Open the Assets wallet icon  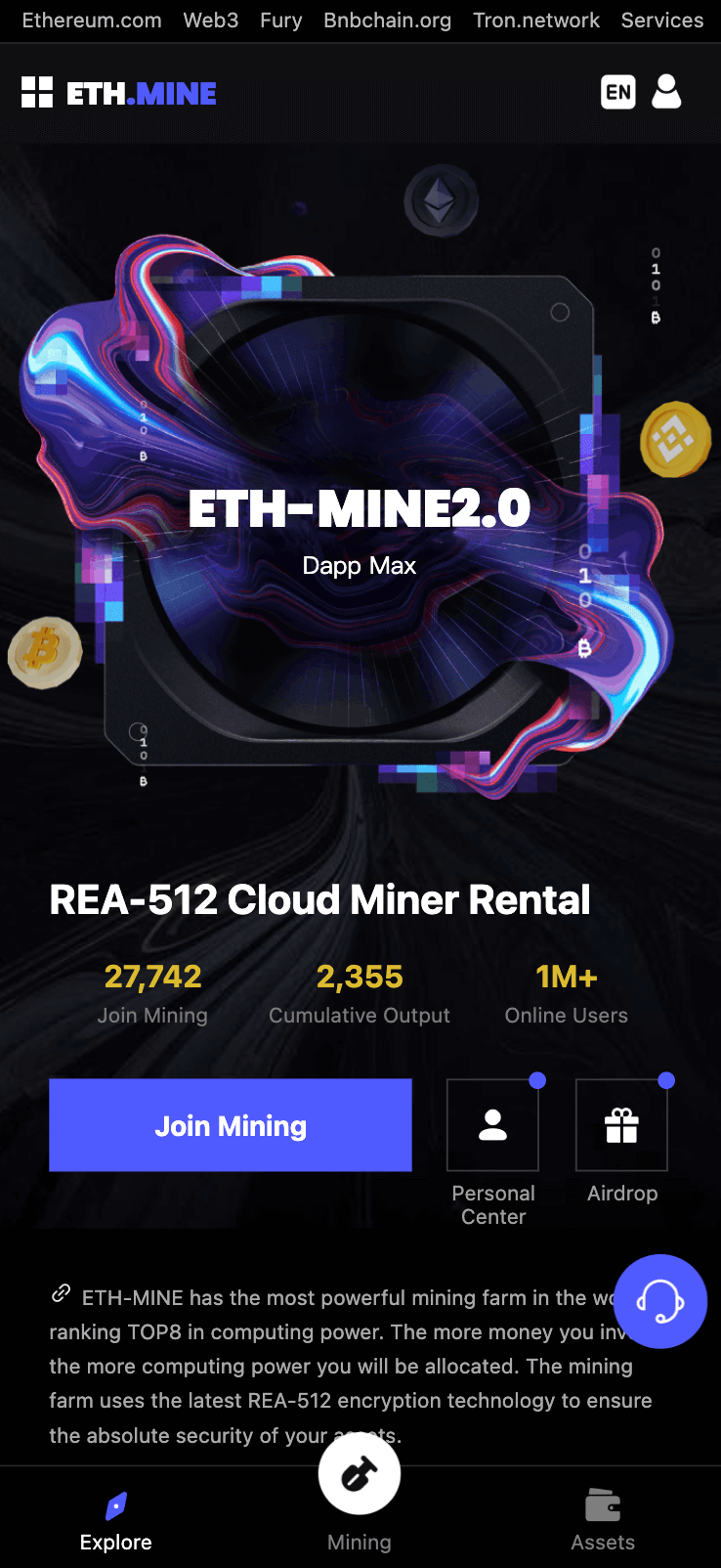click(x=603, y=1505)
